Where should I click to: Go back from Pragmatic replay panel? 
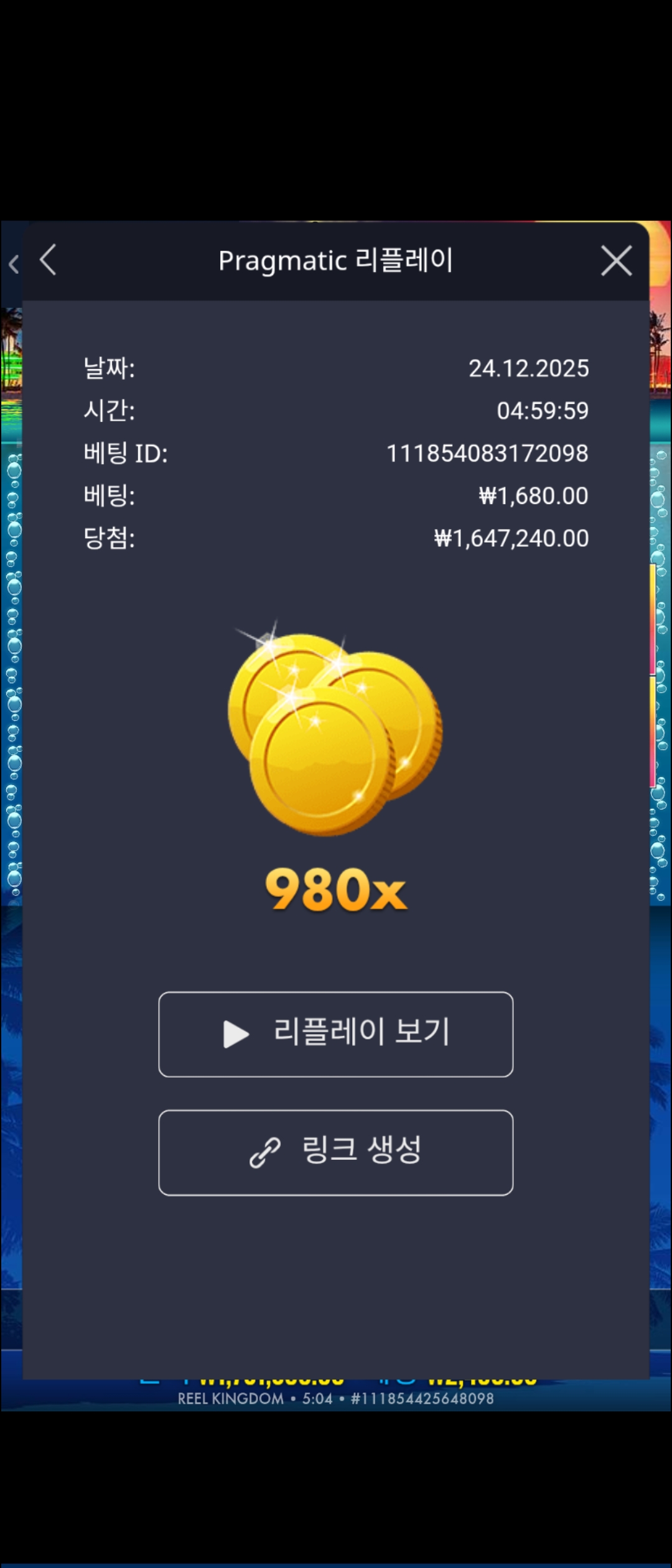pos(49,260)
